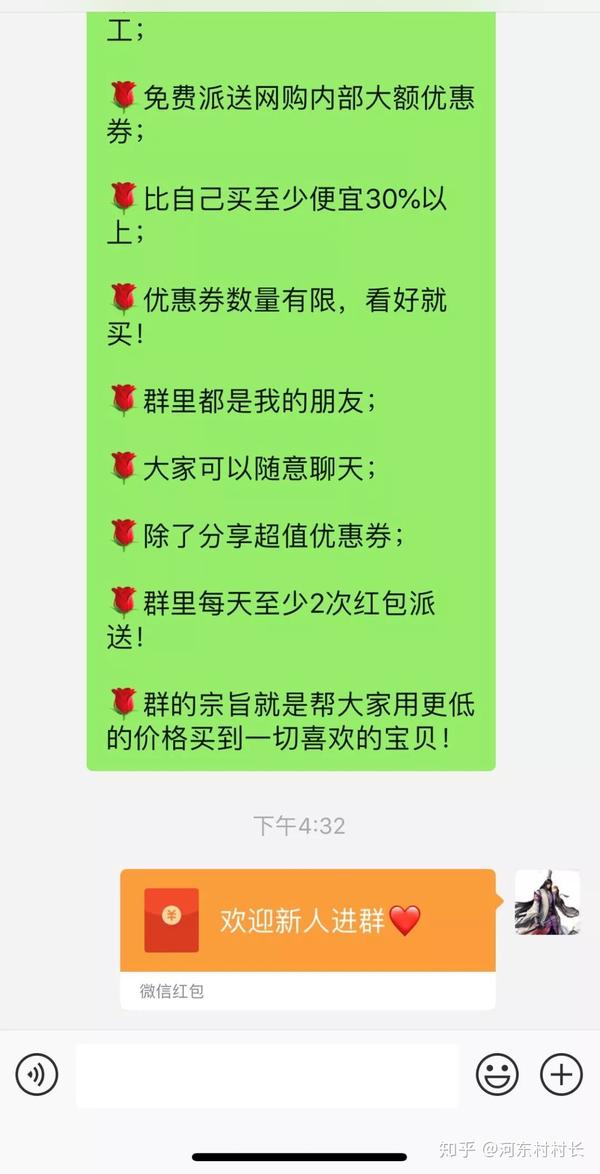Open the plus attachment menu
Screen dimensions: 600x1174
(x=561, y=1075)
